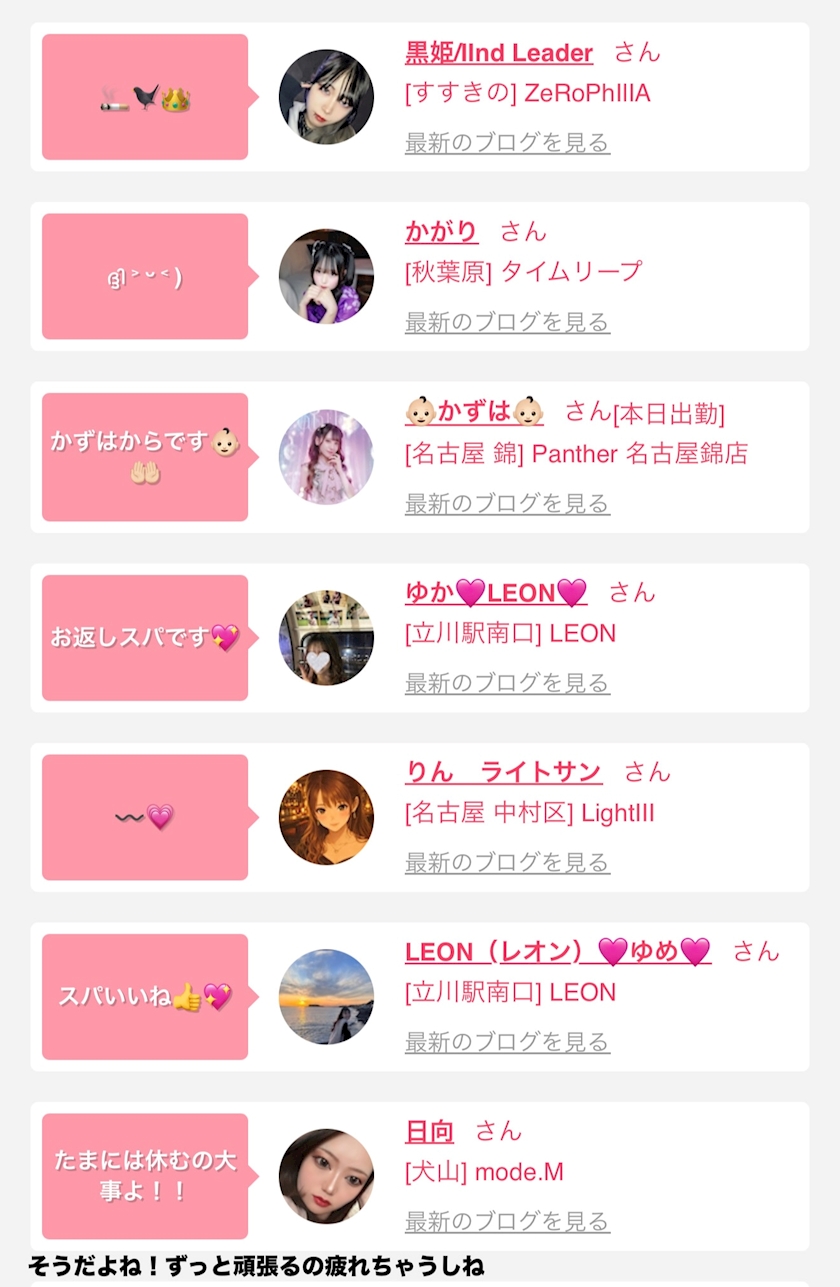840x1287 pixels.
Task: View latest blog for かずは at Panther
Action: pyautogui.click(x=507, y=503)
